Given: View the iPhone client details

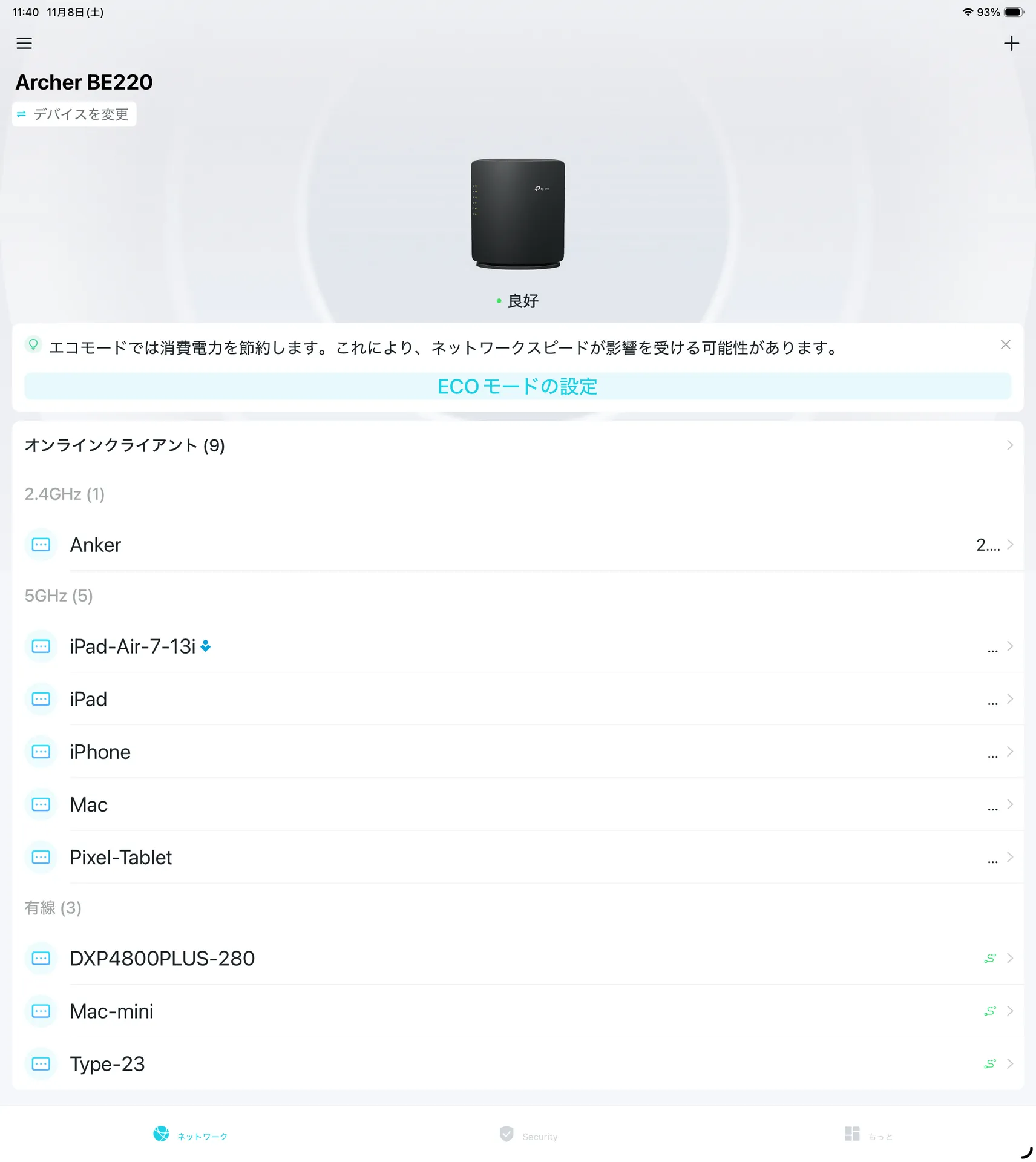Looking at the screenshot, I should click(517, 752).
